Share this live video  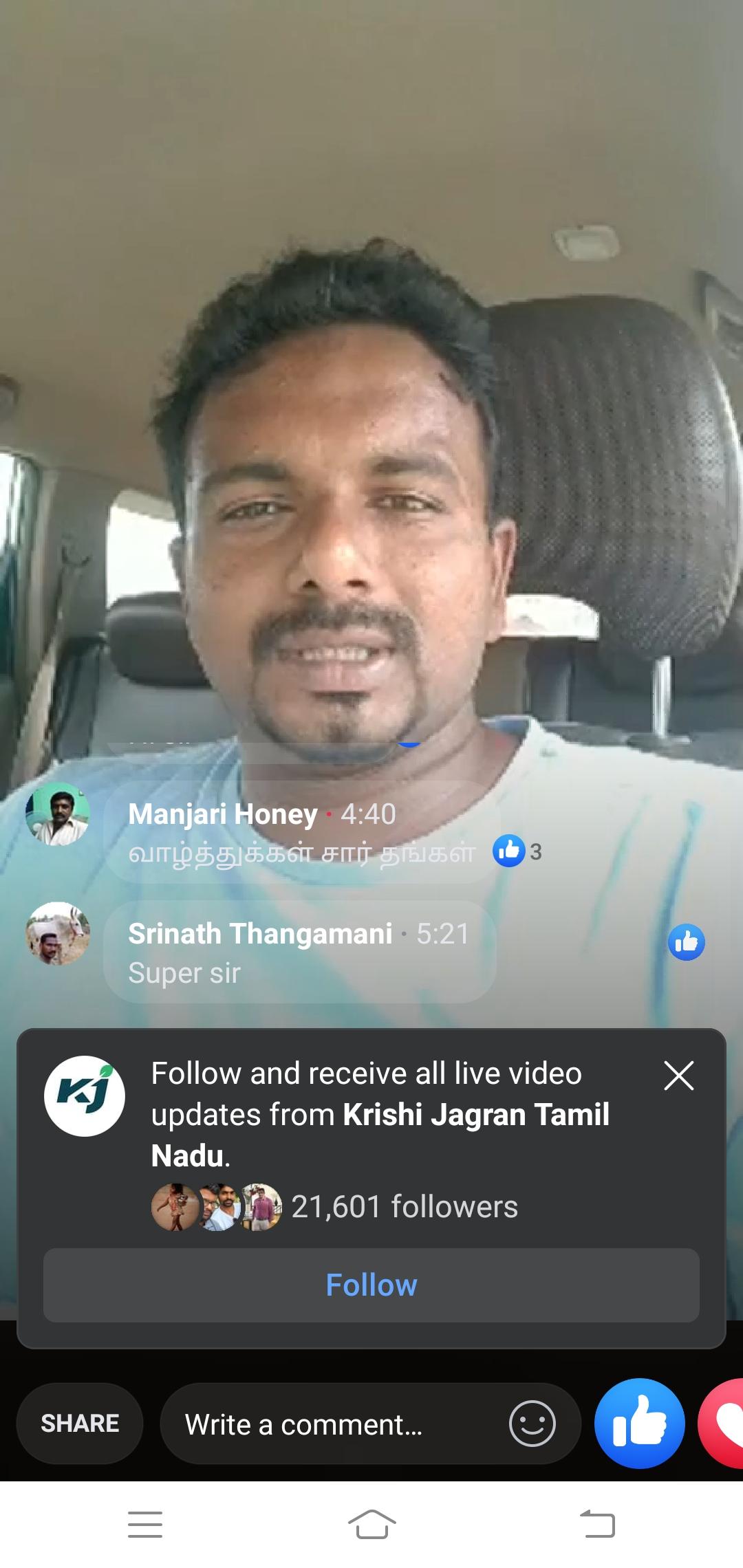point(80,1424)
